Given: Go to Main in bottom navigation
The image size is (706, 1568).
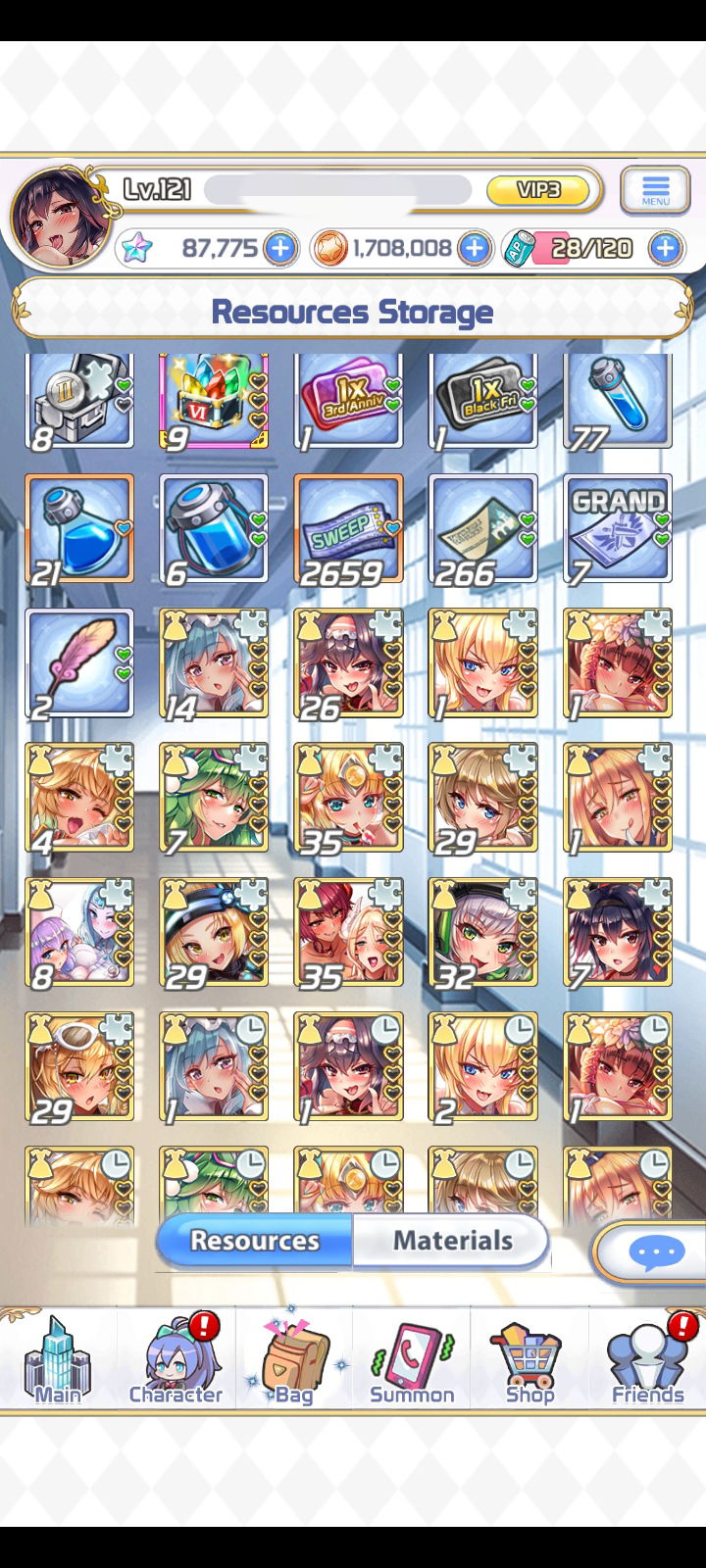Looking at the screenshot, I should (58, 1359).
